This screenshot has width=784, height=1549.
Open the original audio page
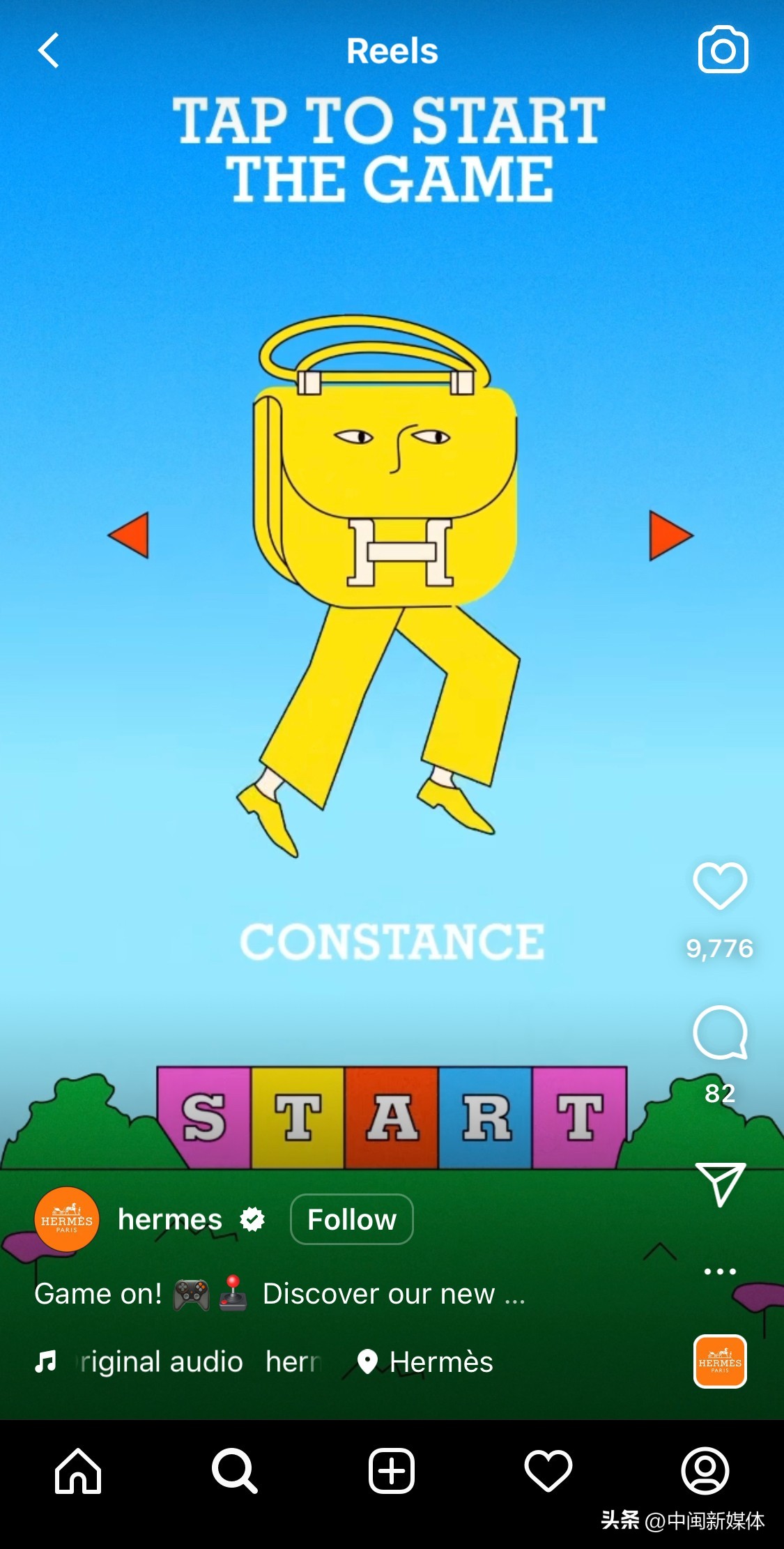click(160, 1361)
